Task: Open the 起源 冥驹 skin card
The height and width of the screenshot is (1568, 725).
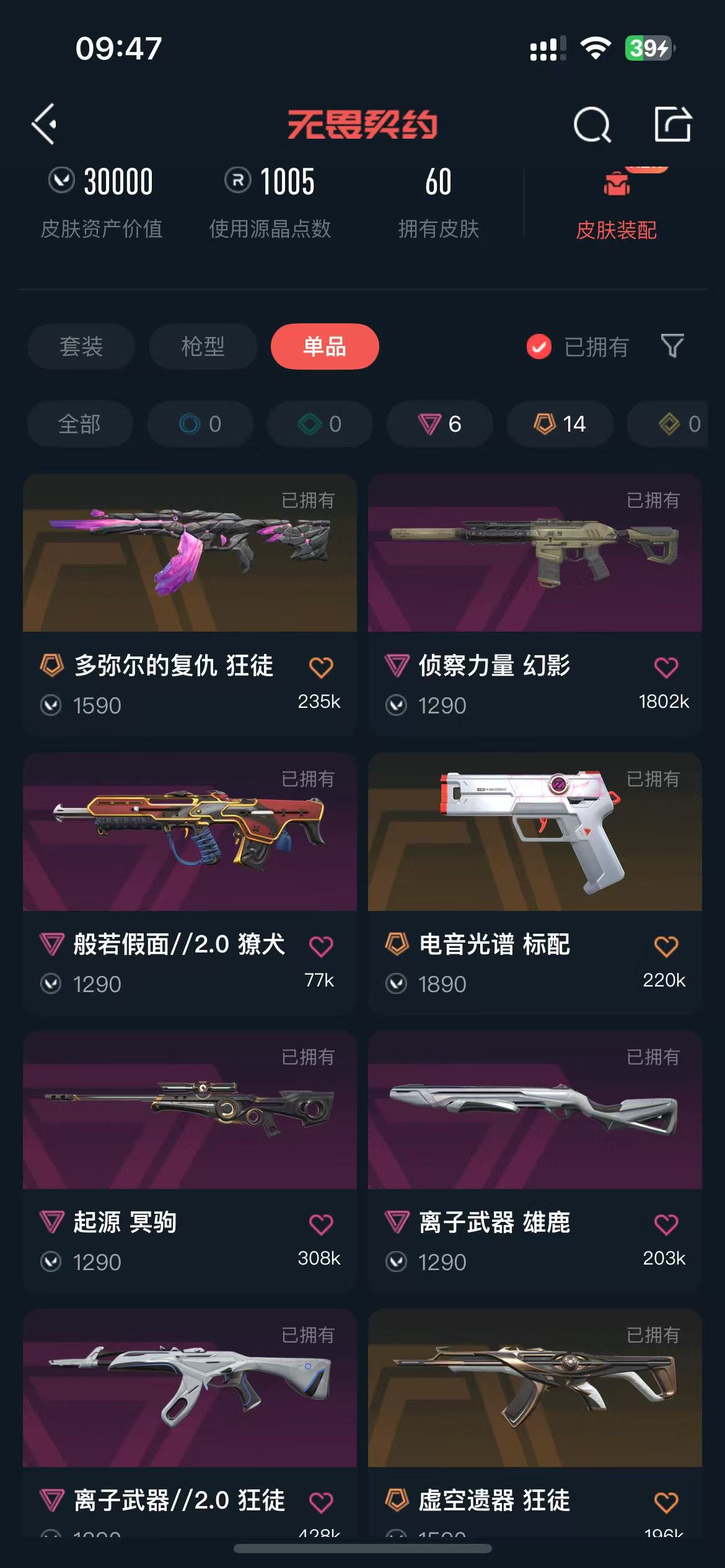Action: (190, 1161)
